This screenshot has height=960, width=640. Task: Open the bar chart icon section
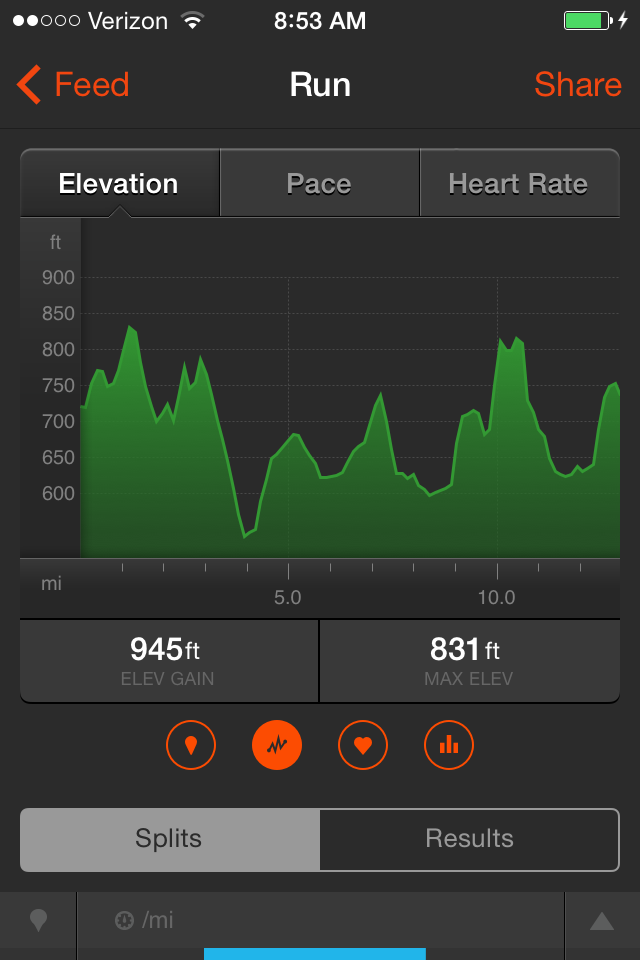click(x=449, y=745)
